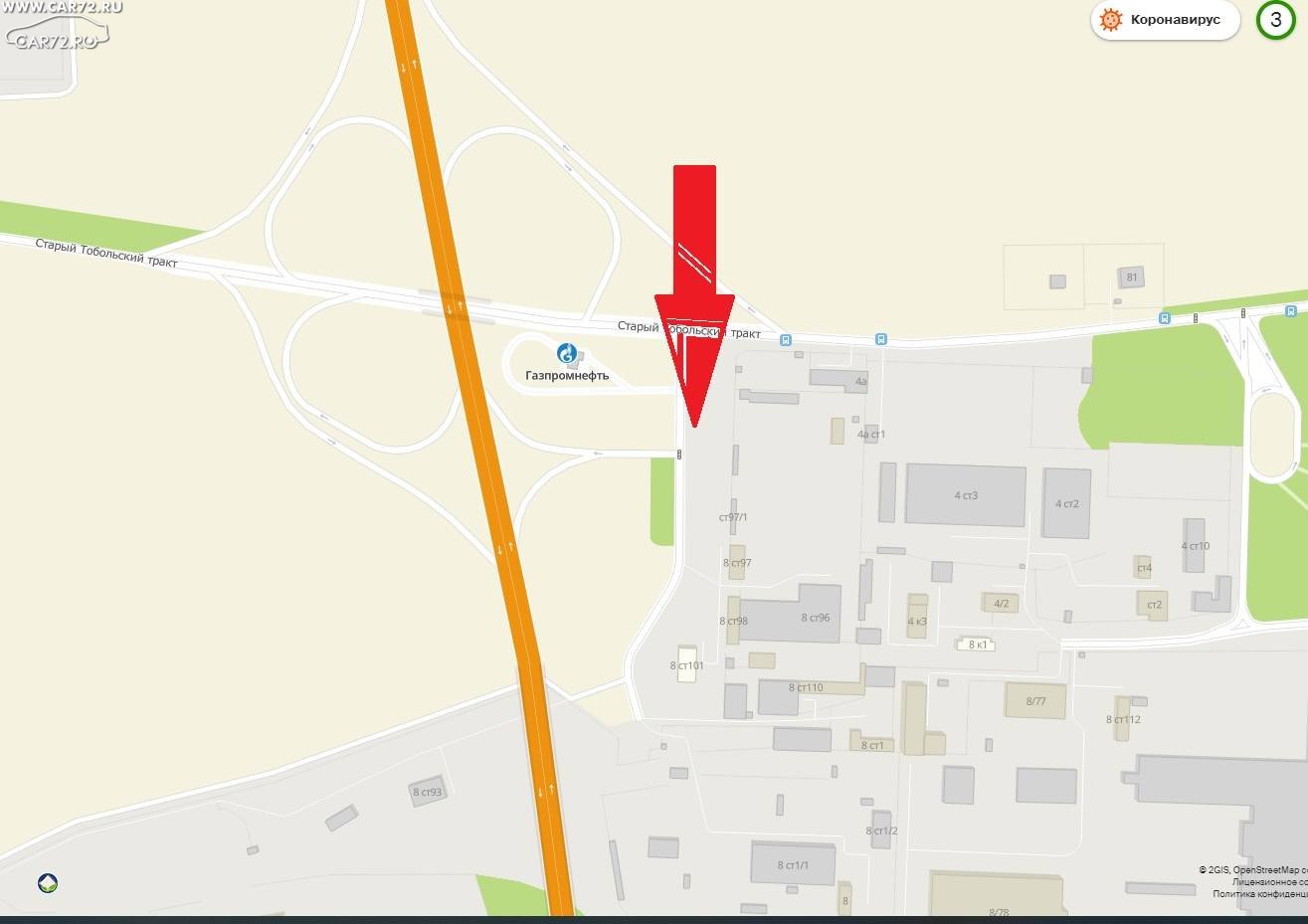Select building 8 ст96 on the map

coord(815,617)
